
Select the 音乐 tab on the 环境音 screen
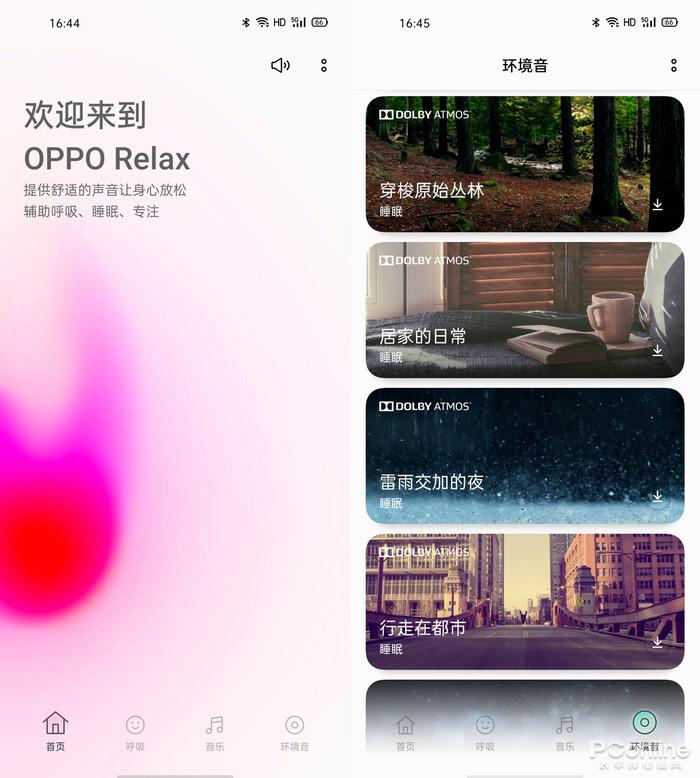point(565,732)
